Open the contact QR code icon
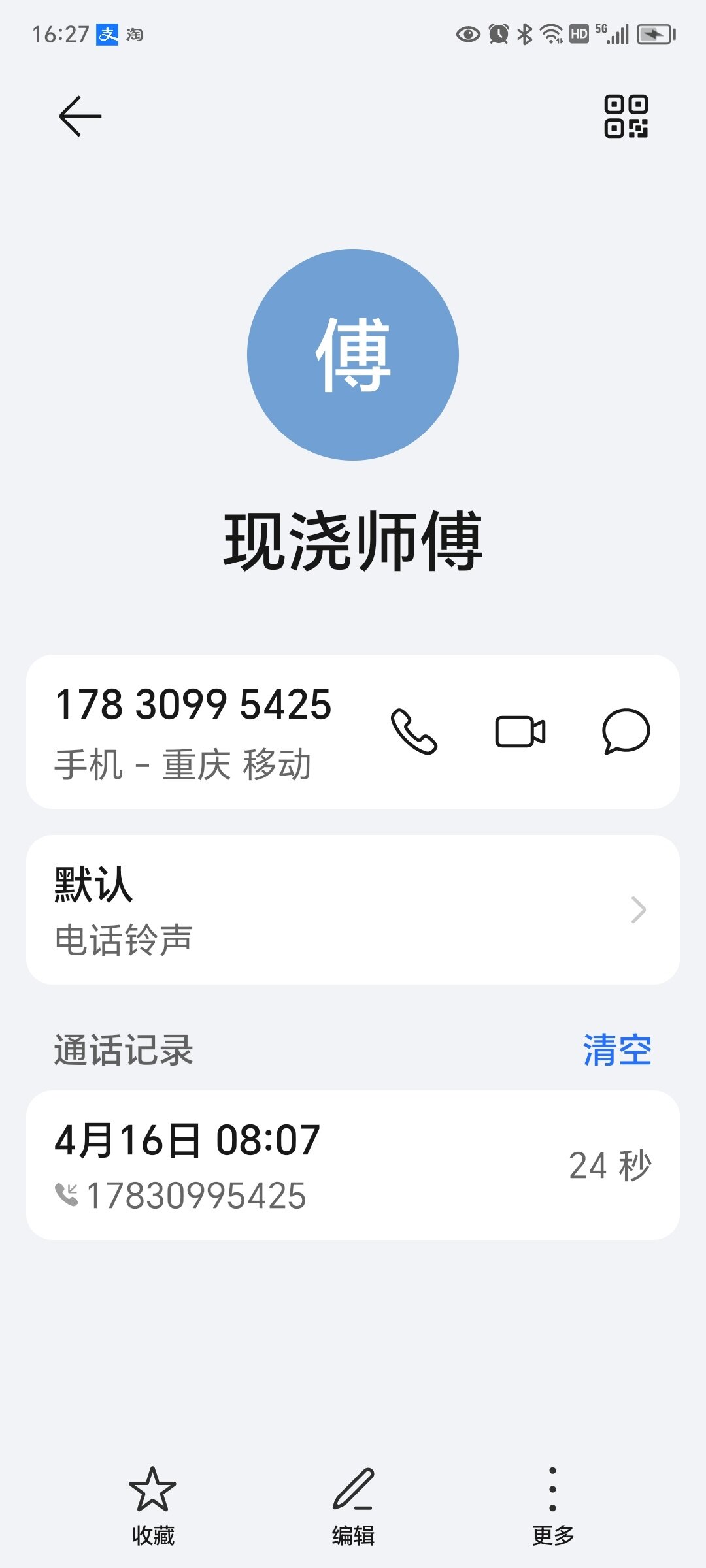This screenshot has width=706, height=1568. [x=626, y=116]
